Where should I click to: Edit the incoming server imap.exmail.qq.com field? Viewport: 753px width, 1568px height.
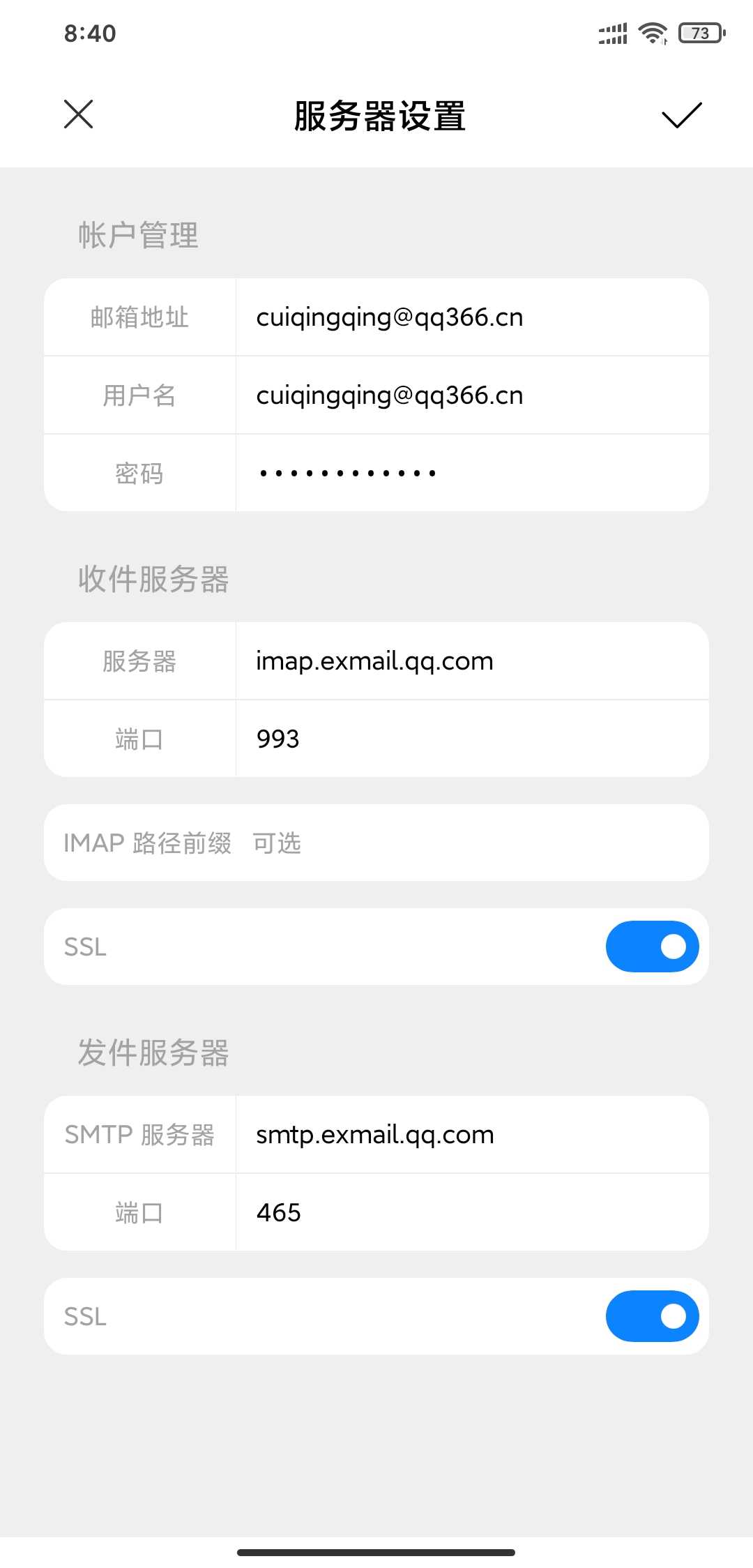pyautogui.click(x=471, y=661)
